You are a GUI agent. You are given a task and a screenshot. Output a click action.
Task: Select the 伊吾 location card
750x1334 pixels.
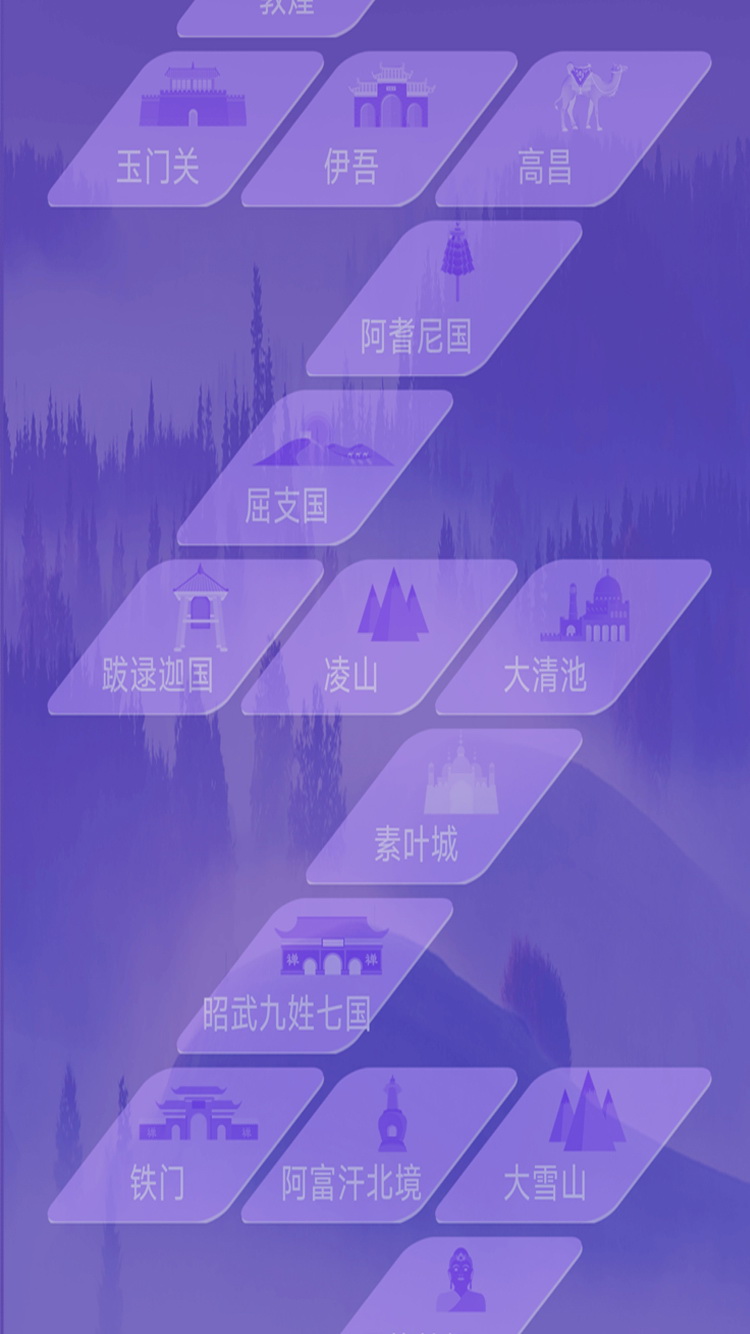pyautogui.click(x=379, y=130)
